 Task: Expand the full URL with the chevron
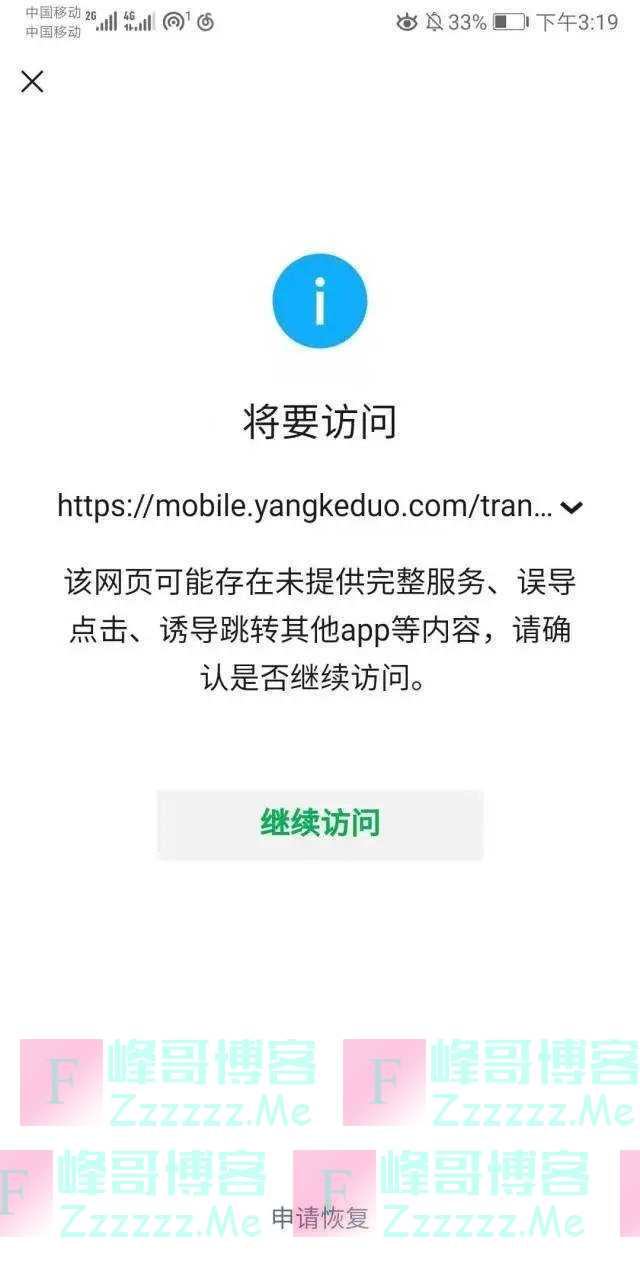[571, 508]
